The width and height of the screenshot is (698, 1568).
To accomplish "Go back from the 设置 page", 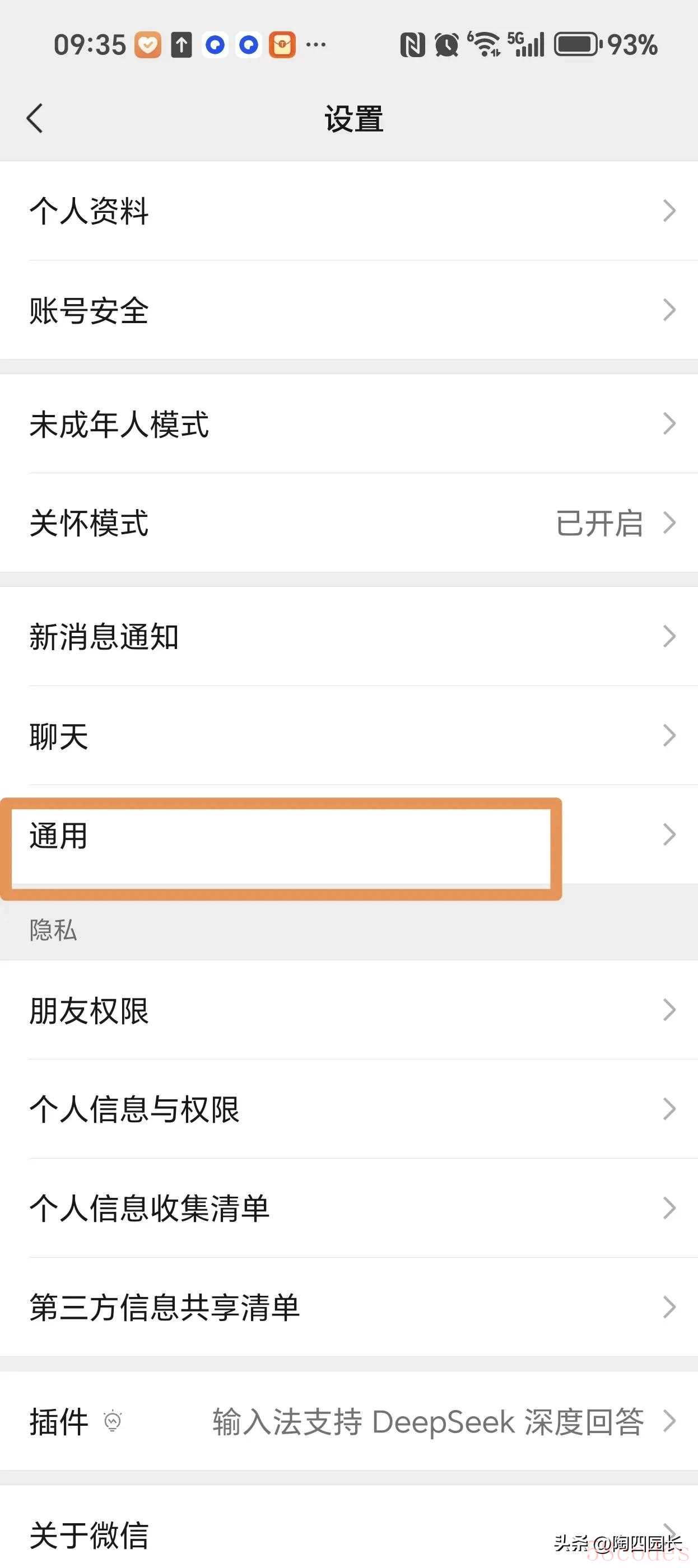I will point(35,118).
